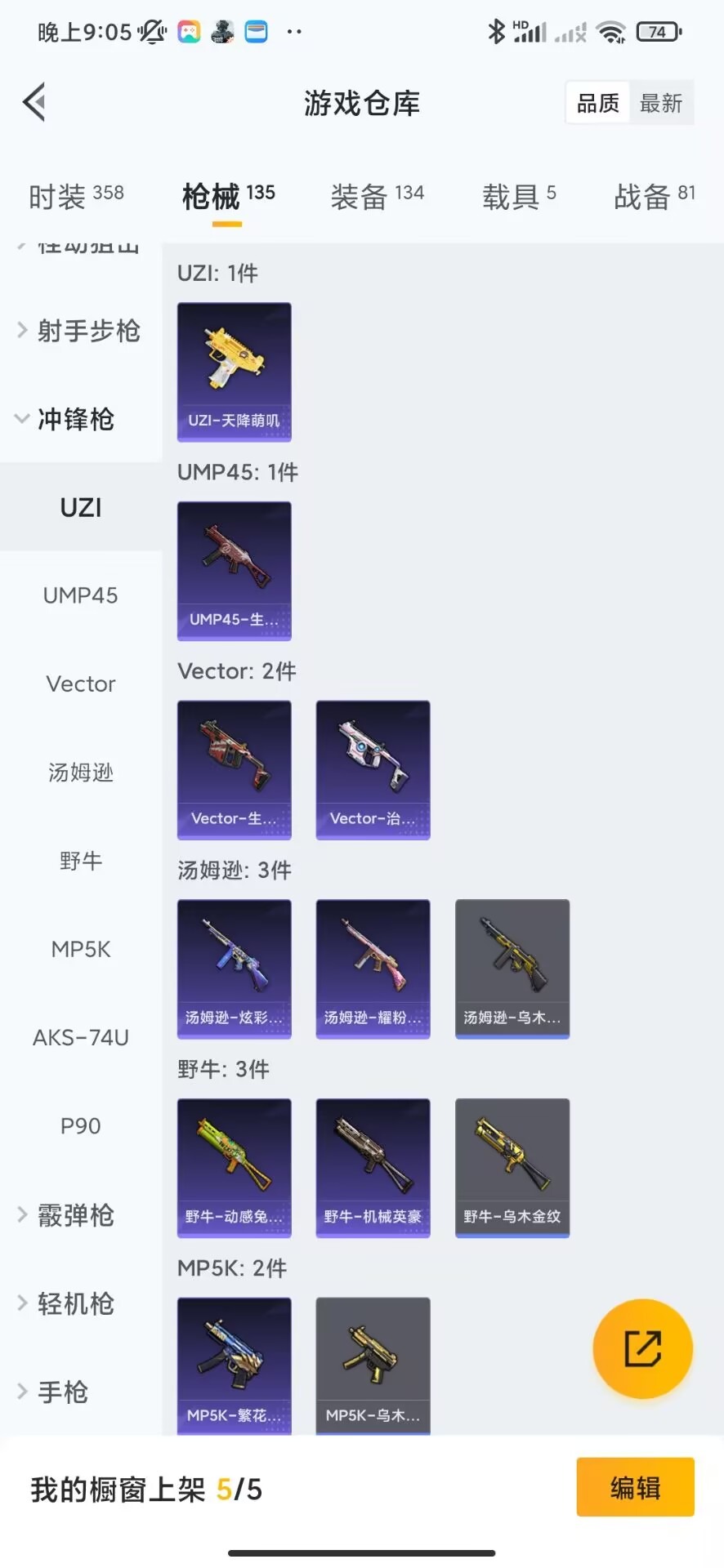Select UMP45 in the sidebar
This screenshot has width=724, height=1568.
coord(80,595)
